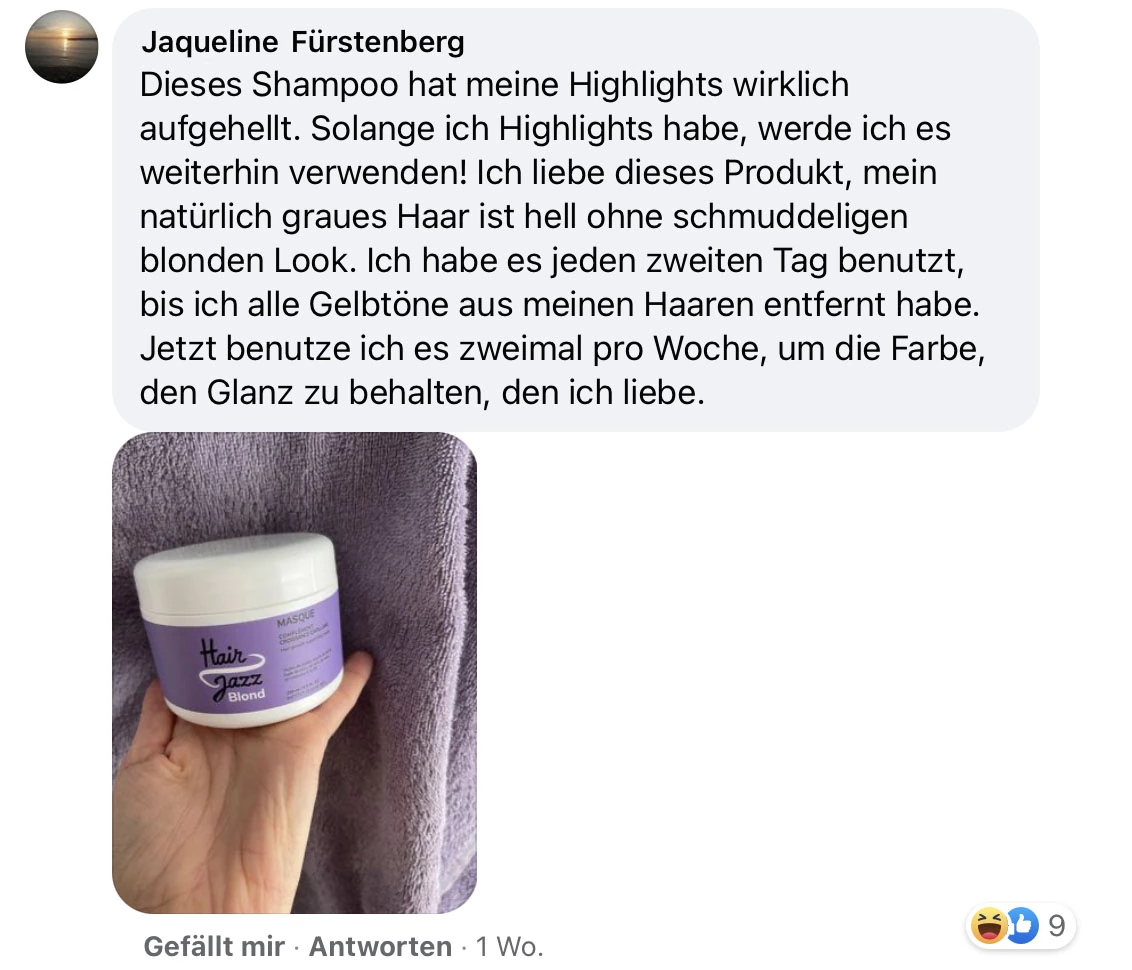Open the commenter name Jaqueline Fürstenberg
Image resolution: width=1132 pixels, height=970 pixels.
pyautogui.click(x=302, y=42)
